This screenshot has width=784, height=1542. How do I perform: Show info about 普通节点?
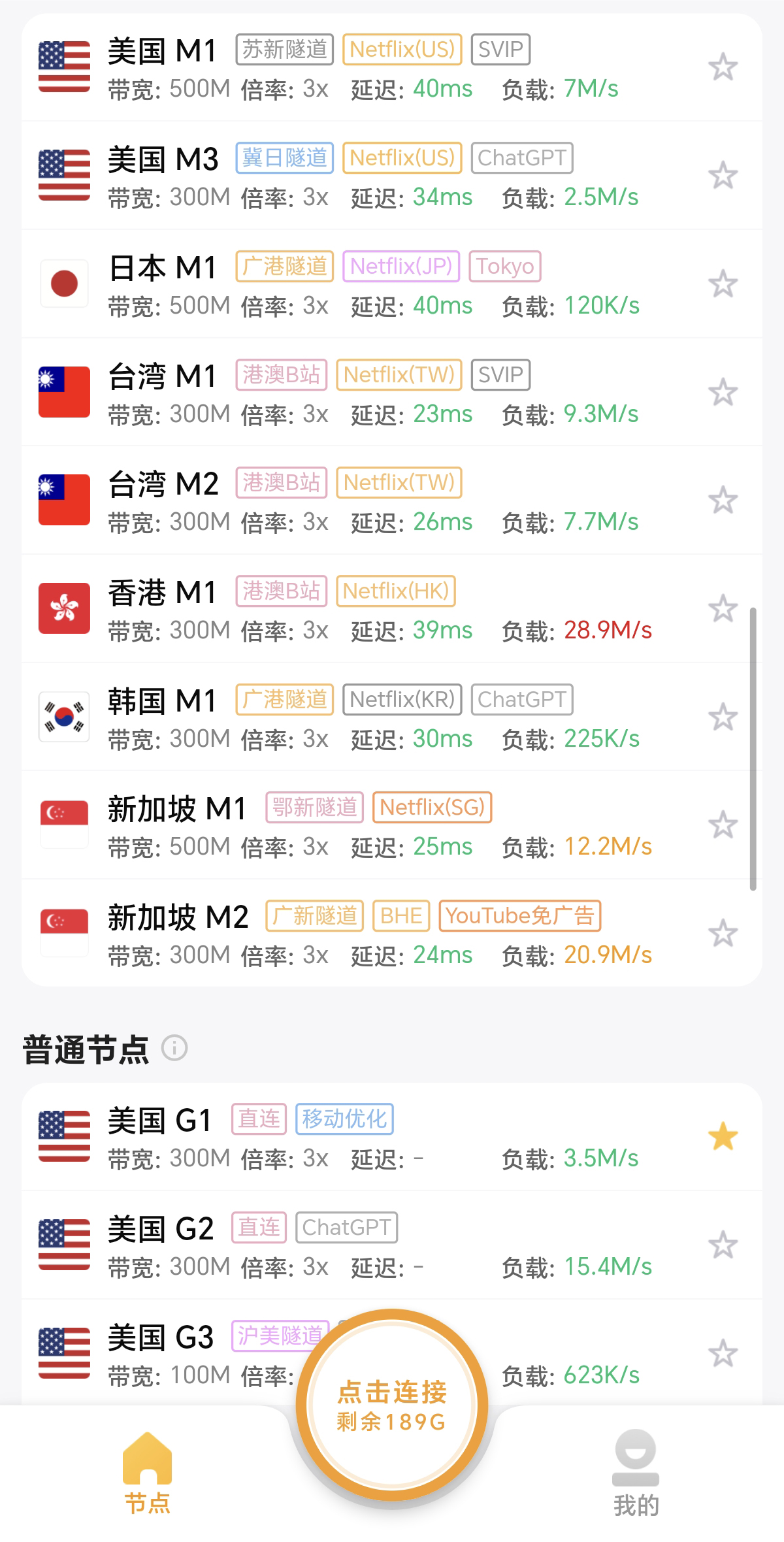pyautogui.click(x=174, y=1048)
